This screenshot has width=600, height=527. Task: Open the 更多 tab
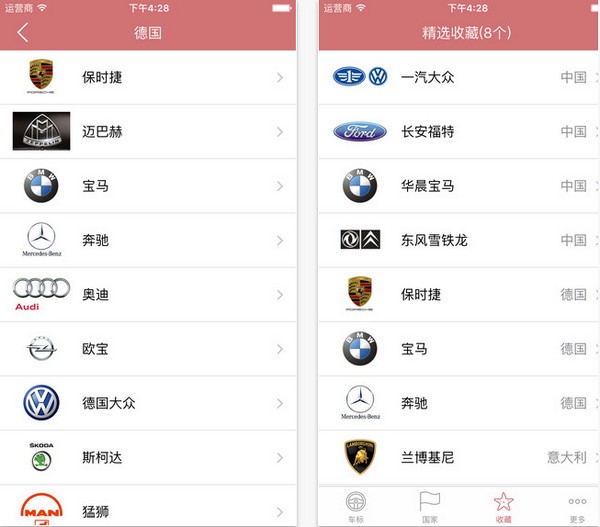[577, 507]
